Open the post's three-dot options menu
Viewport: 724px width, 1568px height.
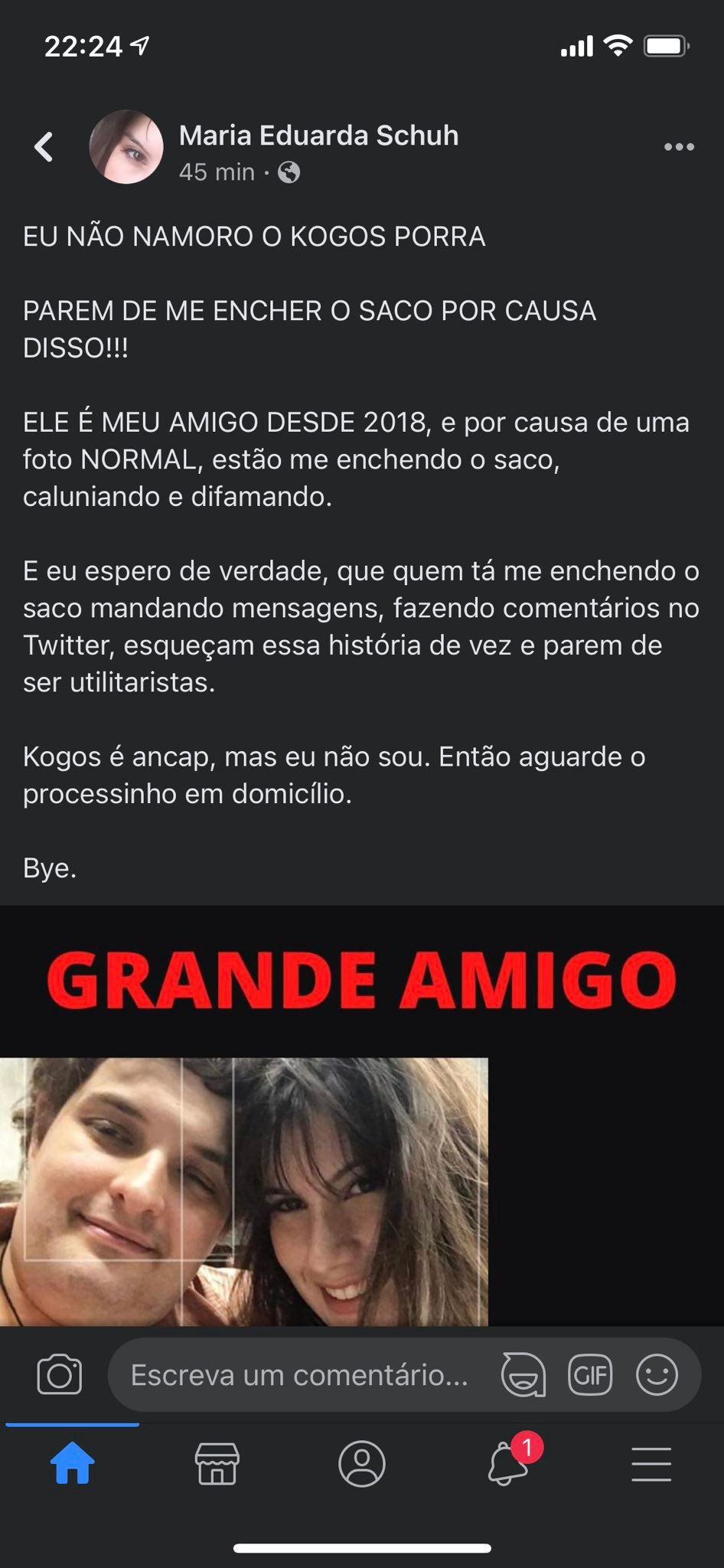tap(679, 147)
